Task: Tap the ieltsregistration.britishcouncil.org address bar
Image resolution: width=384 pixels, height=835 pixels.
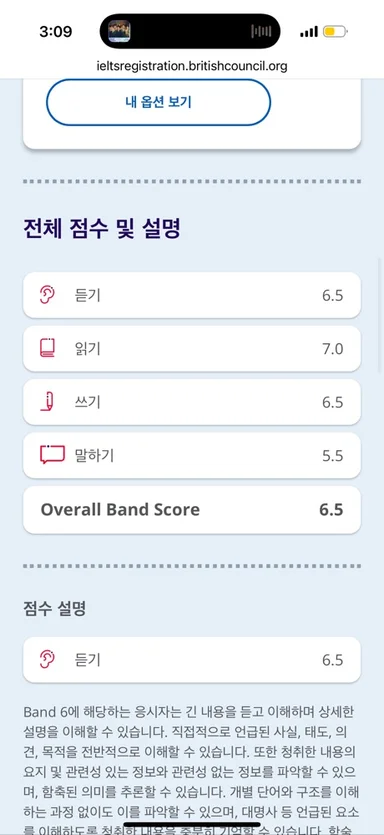Action: (x=192, y=66)
